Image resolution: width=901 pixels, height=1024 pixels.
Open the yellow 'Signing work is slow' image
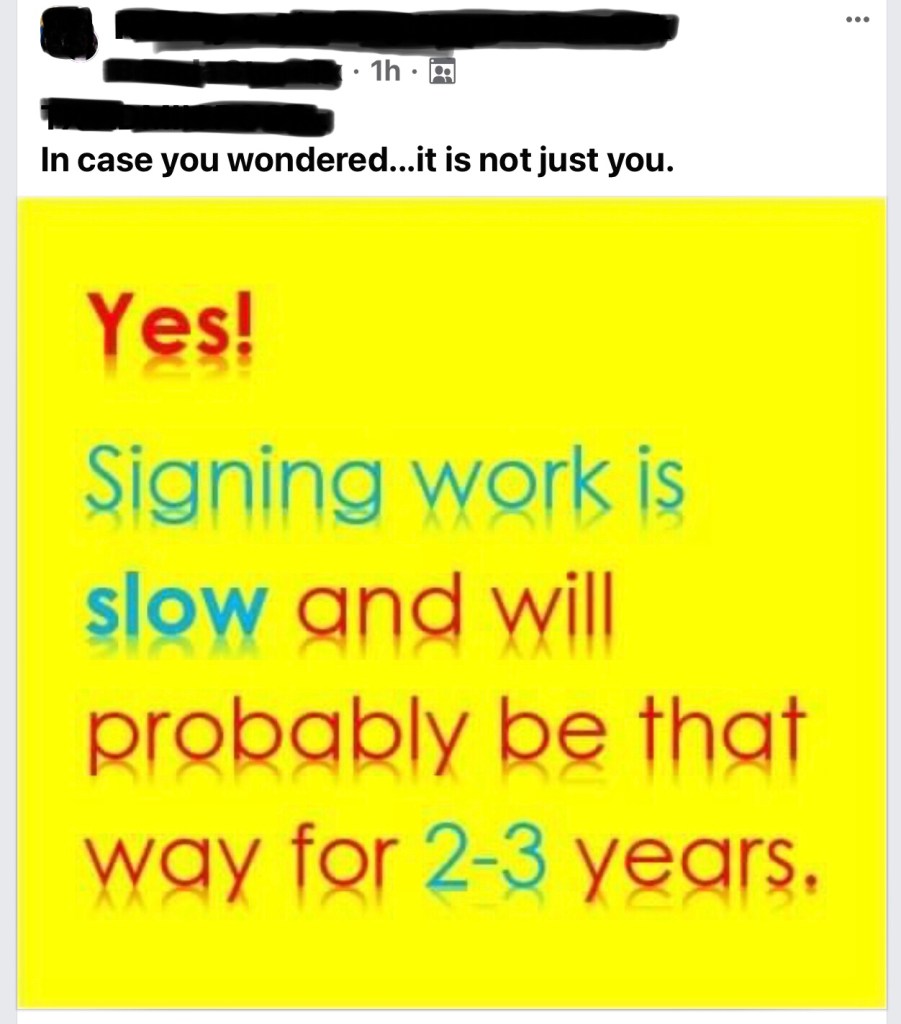click(x=451, y=600)
